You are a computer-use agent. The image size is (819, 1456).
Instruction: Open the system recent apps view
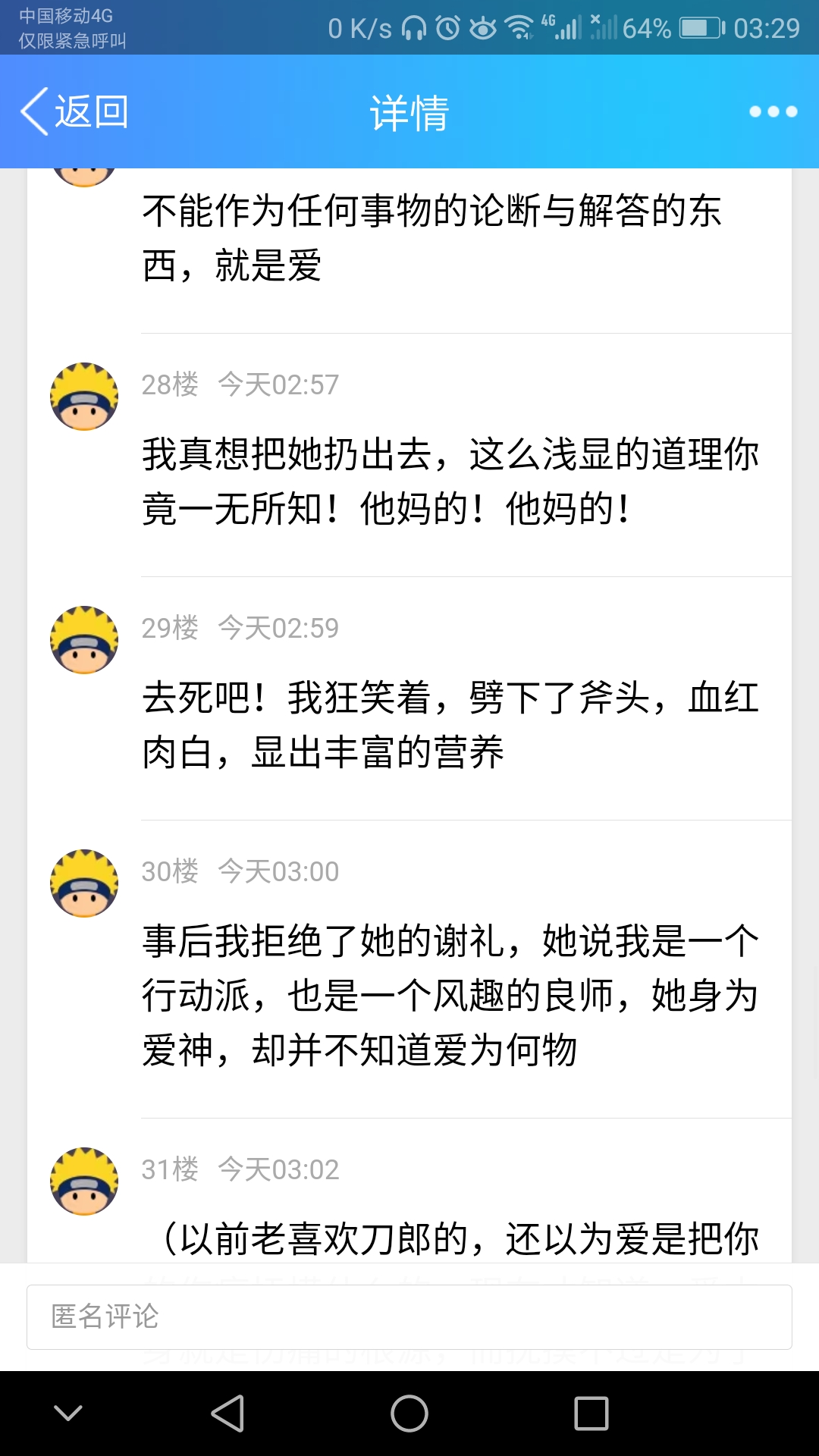click(591, 1414)
